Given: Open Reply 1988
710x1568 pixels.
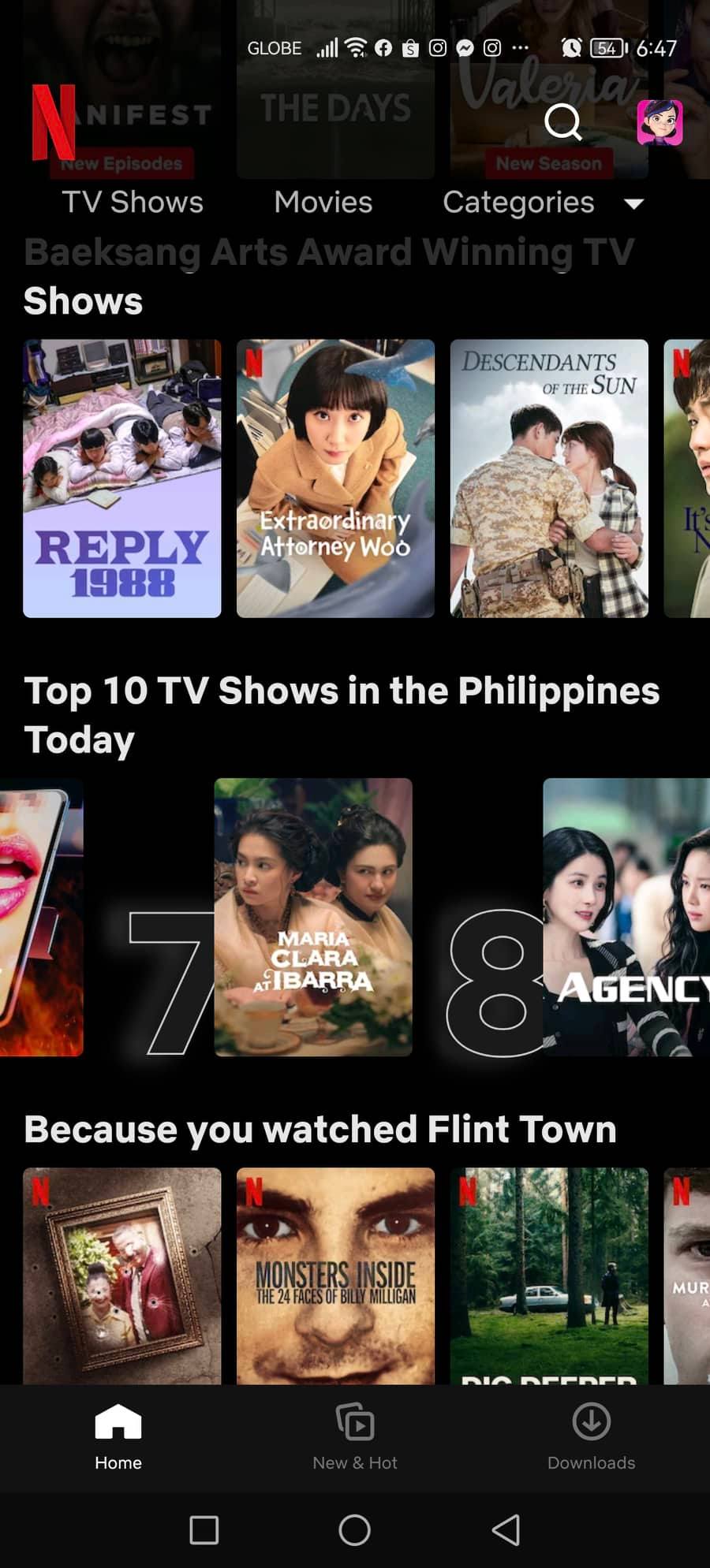Looking at the screenshot, I should point(122,478).
